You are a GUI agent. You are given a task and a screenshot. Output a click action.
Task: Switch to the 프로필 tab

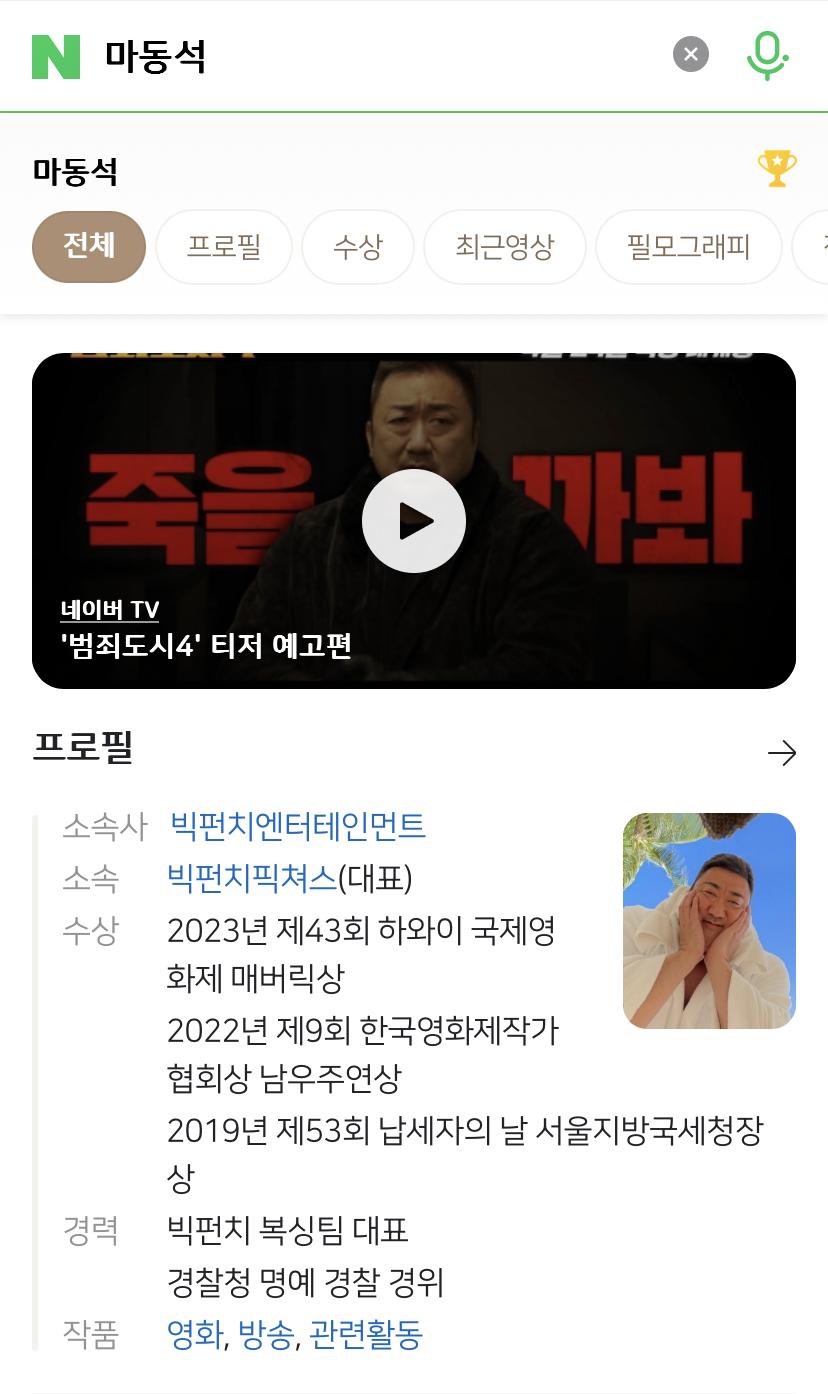(x=223, y=246)
